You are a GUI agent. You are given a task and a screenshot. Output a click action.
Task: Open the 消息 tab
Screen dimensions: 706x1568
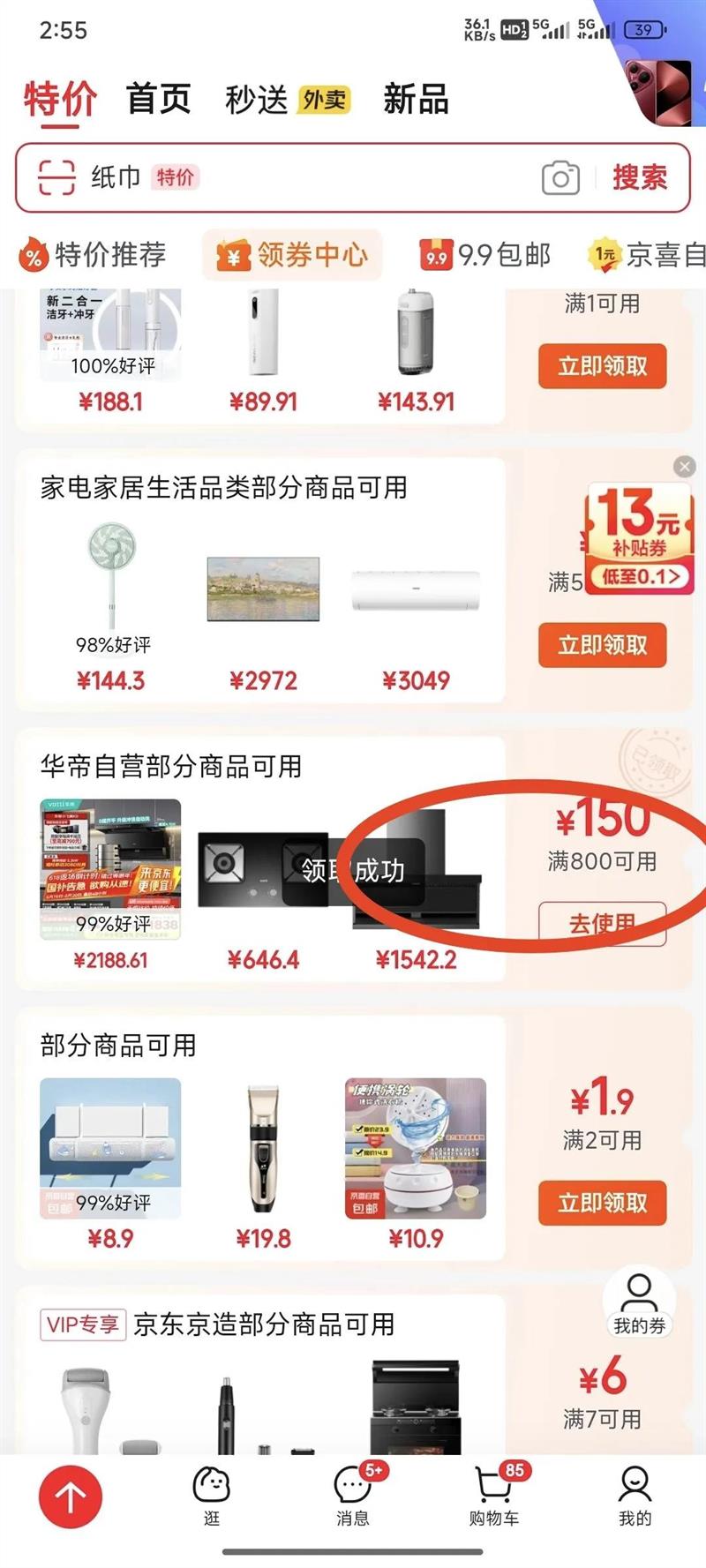353,1496
